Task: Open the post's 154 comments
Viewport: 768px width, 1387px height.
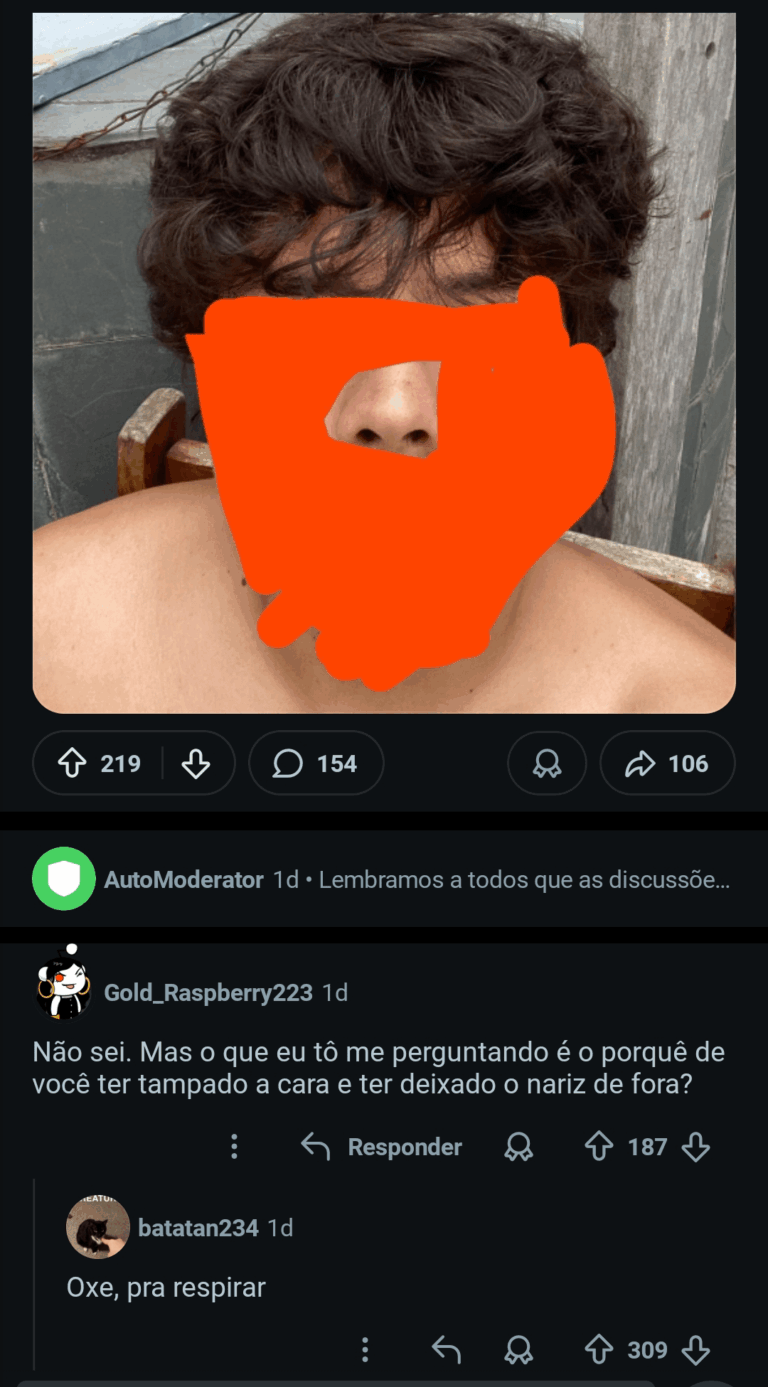Action: tap(316, 764)
